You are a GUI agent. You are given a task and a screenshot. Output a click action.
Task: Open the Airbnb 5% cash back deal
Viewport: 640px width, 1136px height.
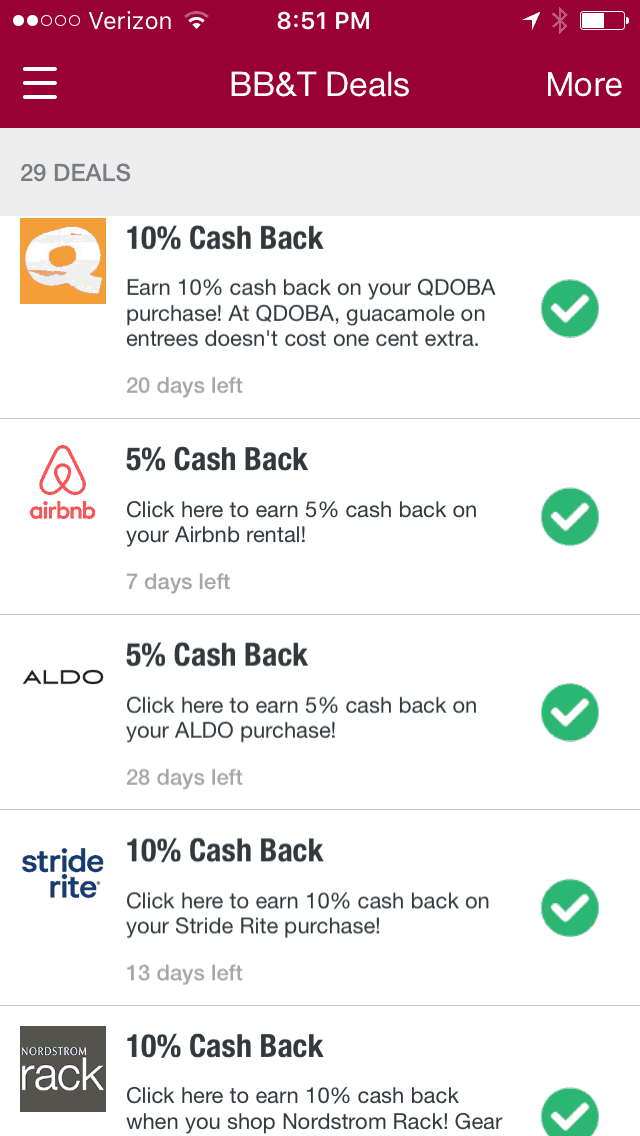tap(320, 517)
